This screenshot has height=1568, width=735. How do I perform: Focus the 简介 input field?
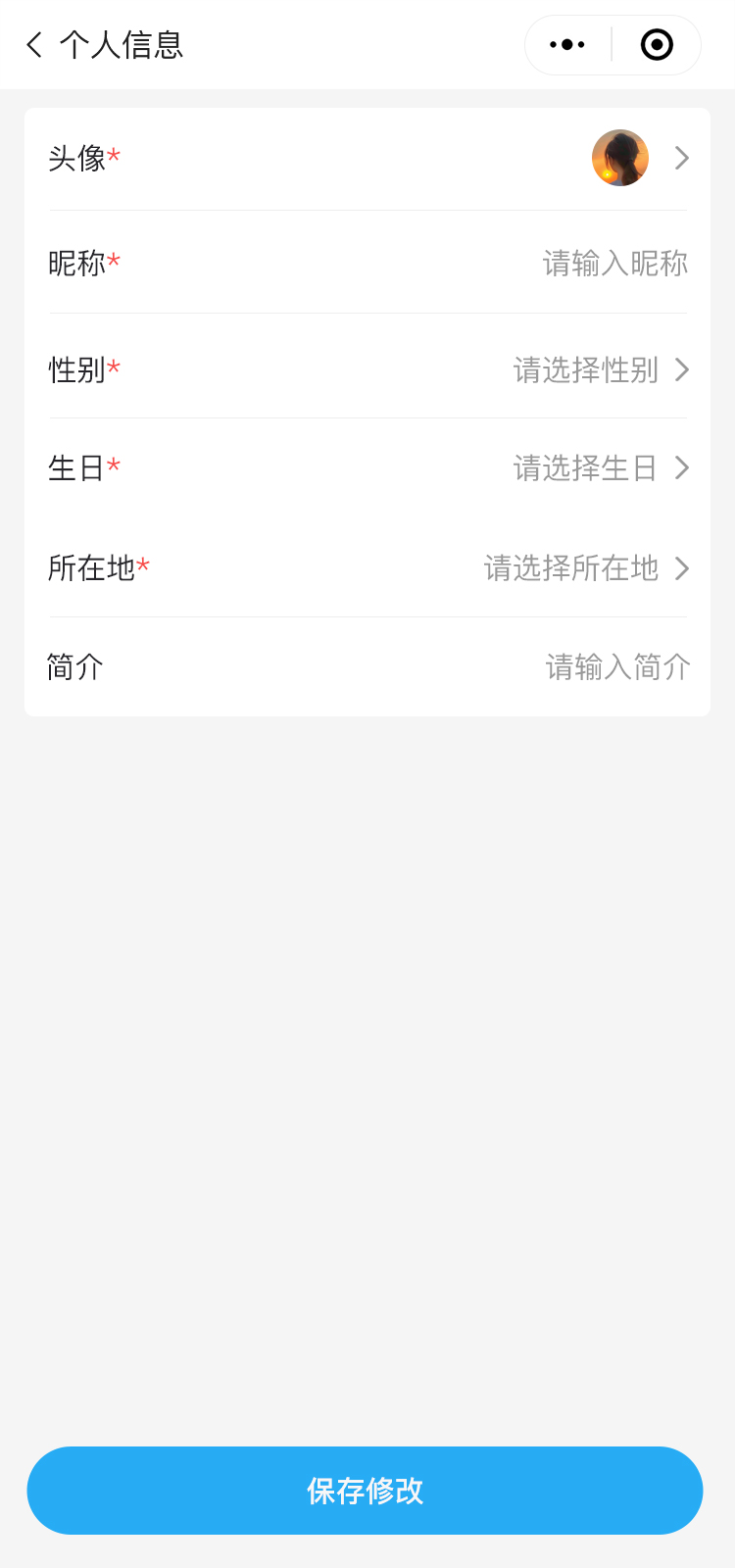[x=617, y=667]
